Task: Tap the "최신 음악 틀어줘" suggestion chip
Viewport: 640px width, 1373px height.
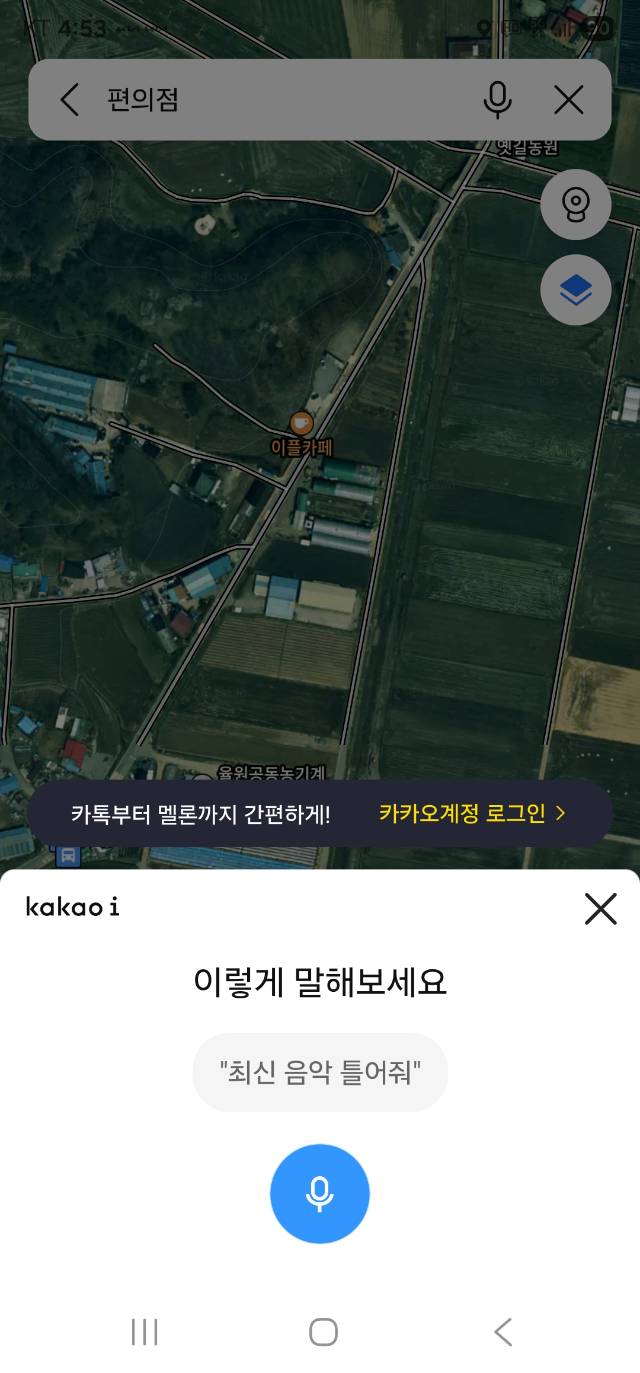Action: pos(320,1073)
